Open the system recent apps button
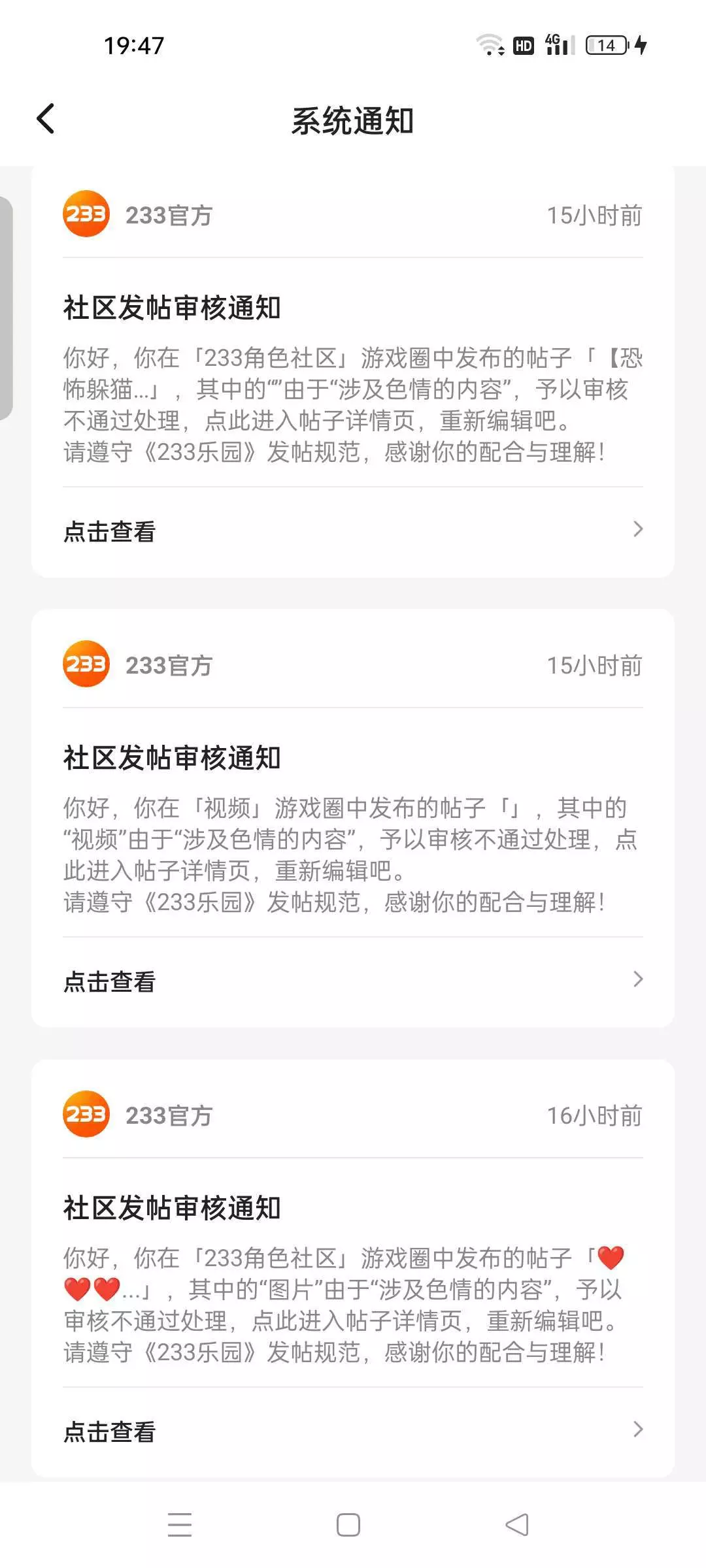The width and height of the screenshot is (706, 1568). coord(180,1525)
